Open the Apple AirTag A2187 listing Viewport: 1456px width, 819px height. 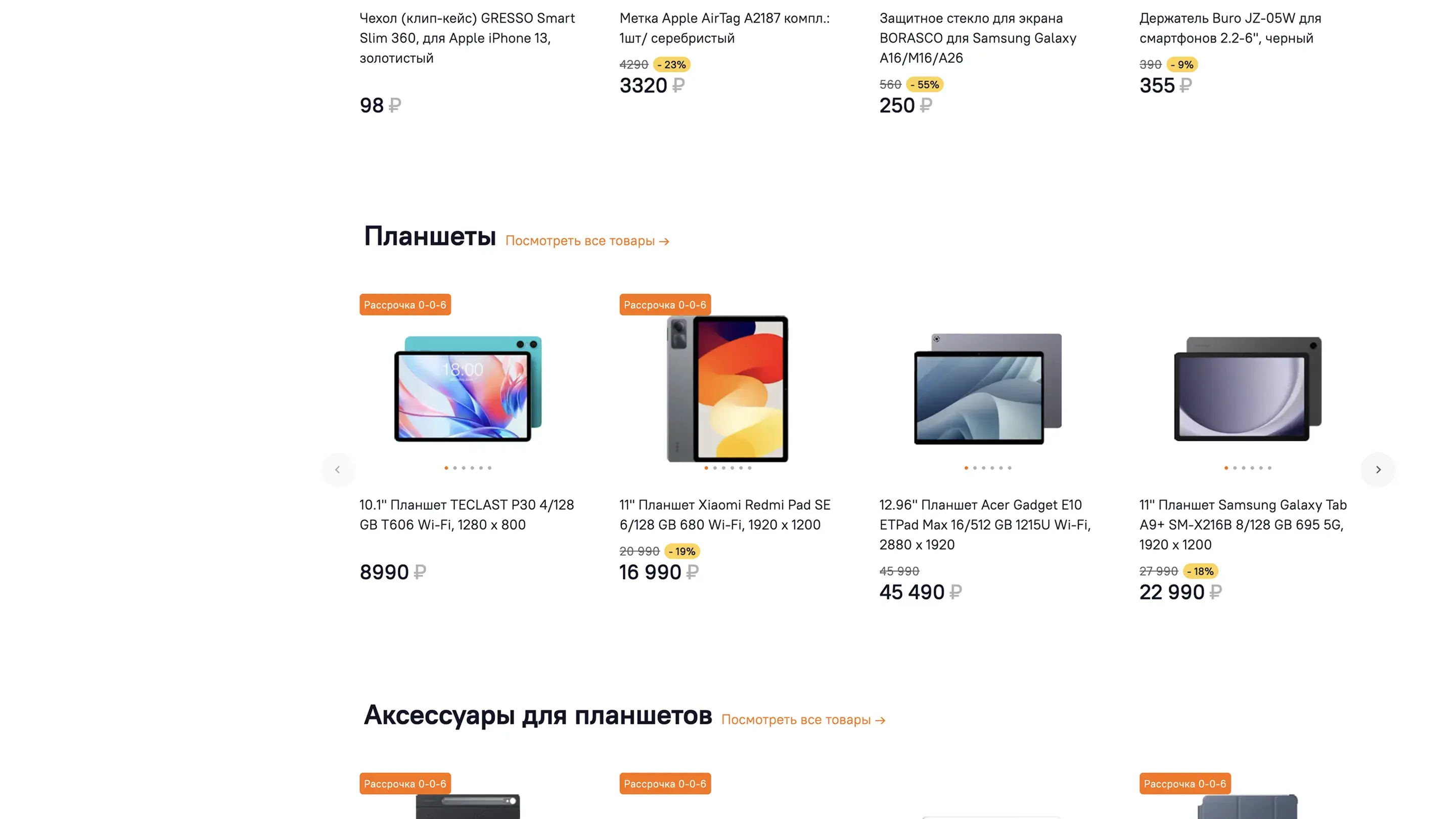tap(724, 28)
